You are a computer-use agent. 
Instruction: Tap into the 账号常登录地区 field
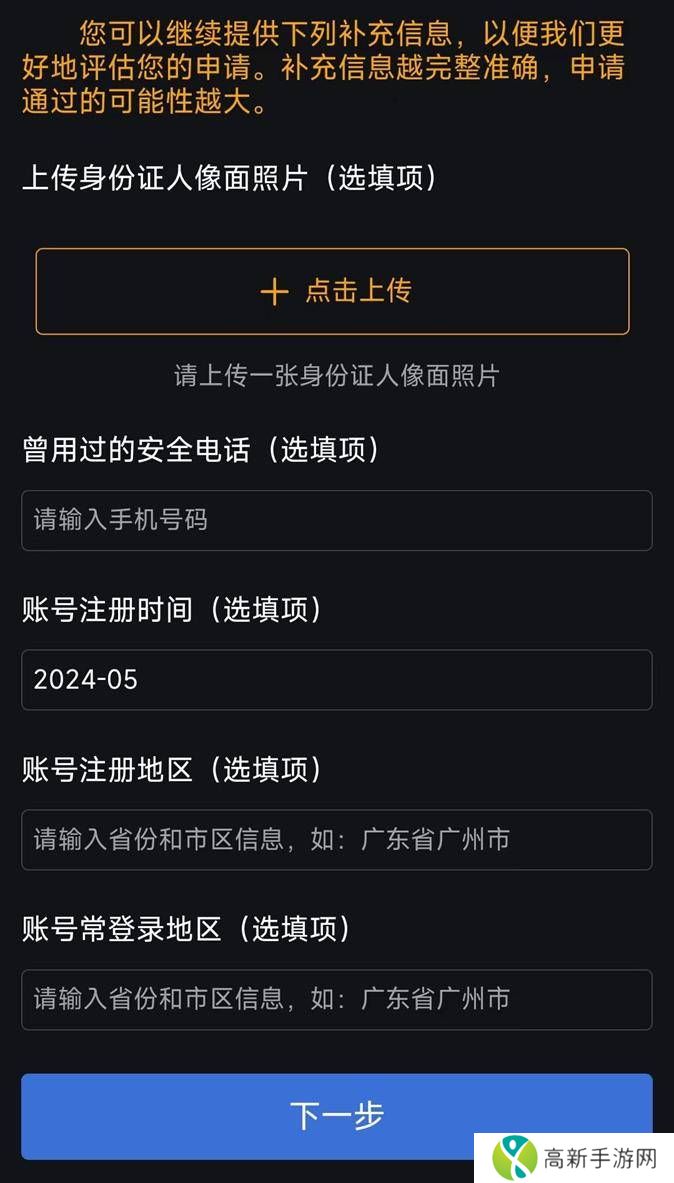336,999
